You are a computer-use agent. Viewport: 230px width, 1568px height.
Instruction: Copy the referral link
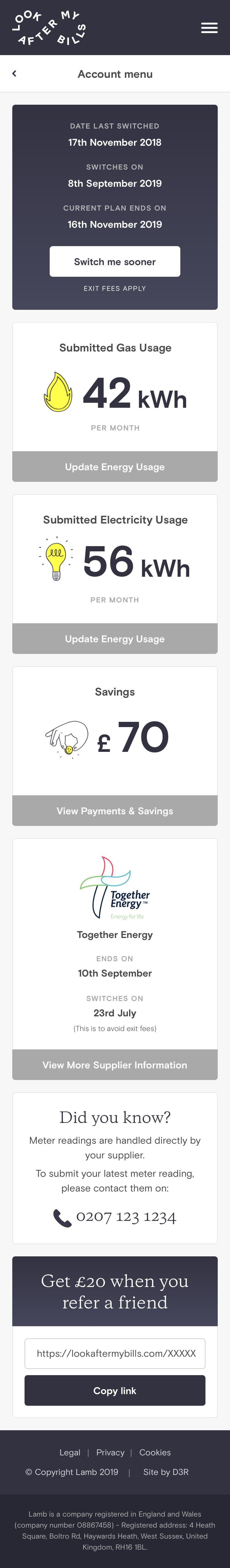coord(115,1390)
